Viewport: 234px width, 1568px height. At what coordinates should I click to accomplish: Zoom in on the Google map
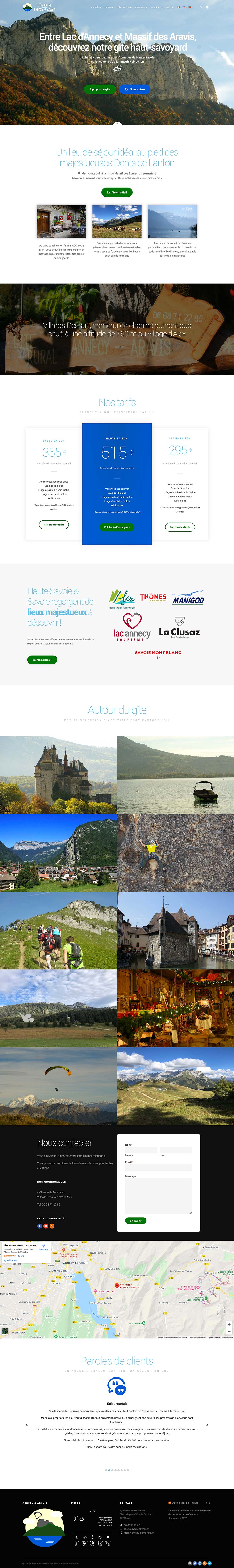pyautogui.click(x=229, y=1324)
